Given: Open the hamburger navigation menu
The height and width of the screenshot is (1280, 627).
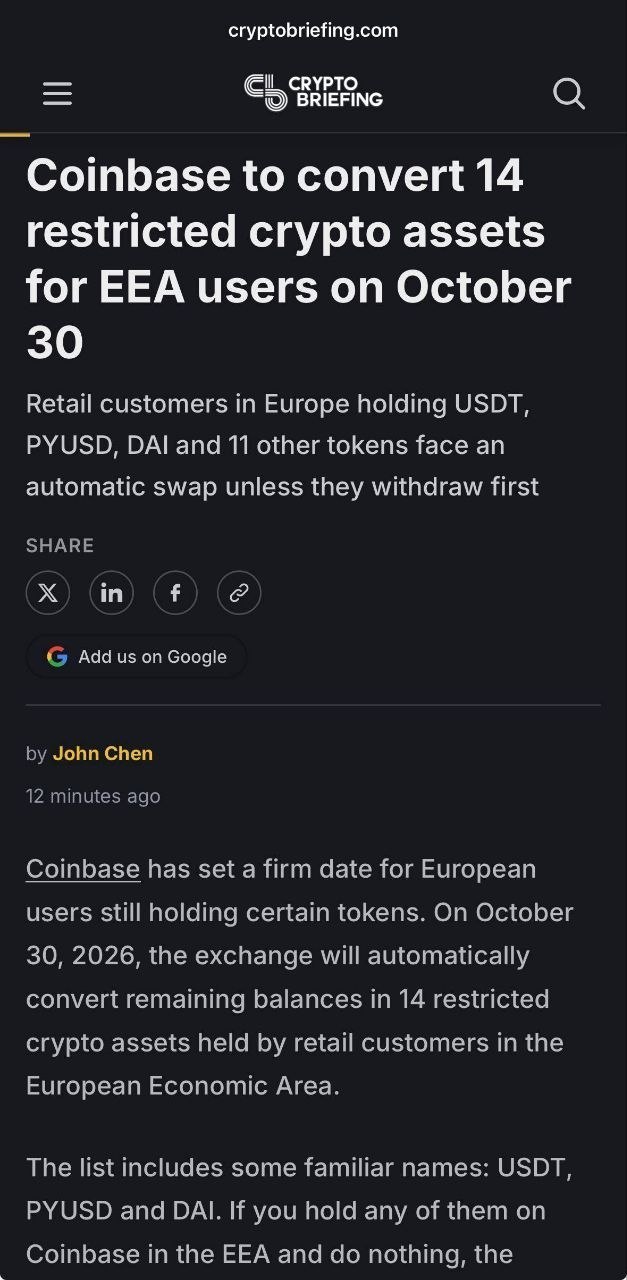Looking at the screenshot, I should (58, 94).
